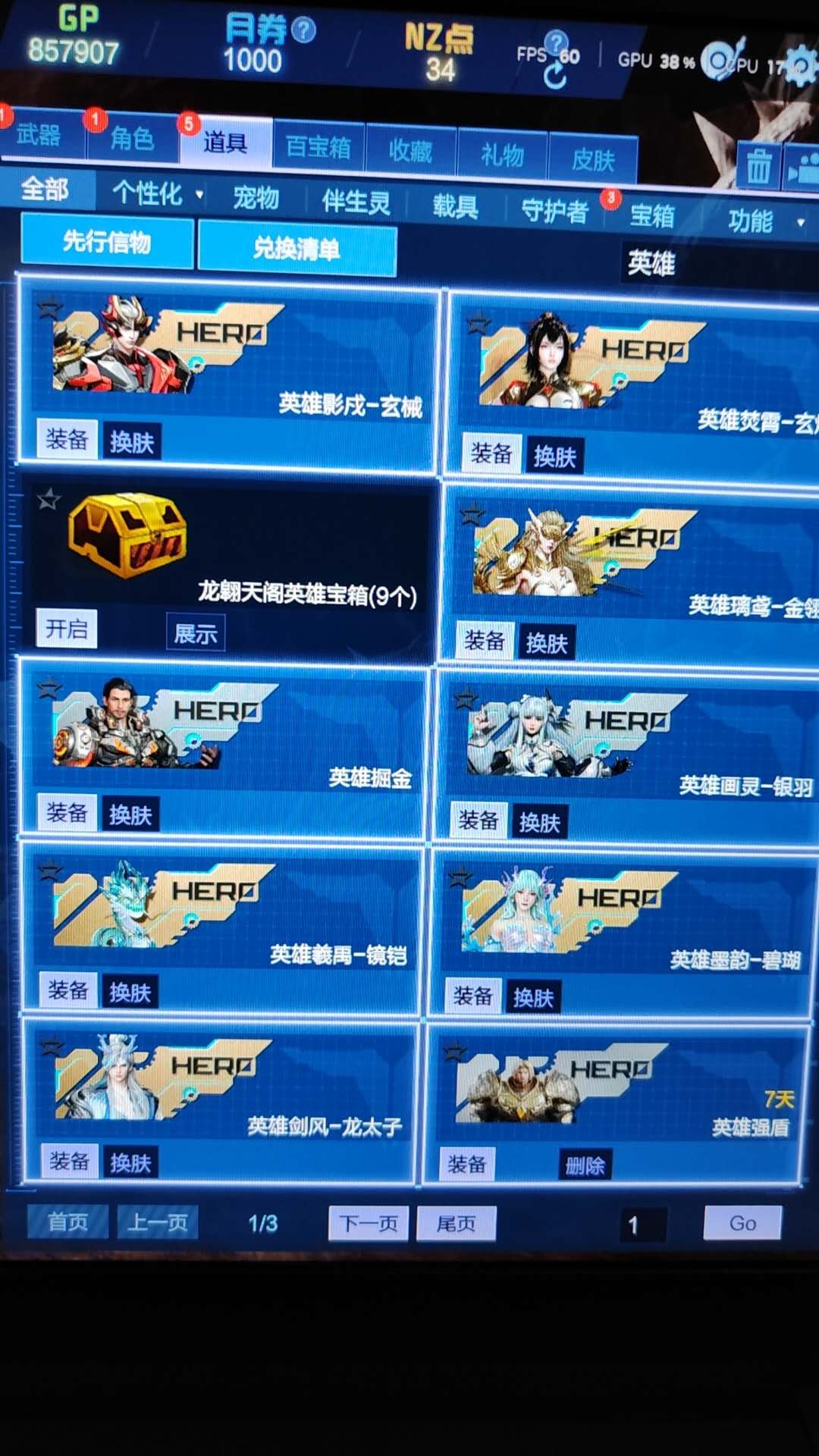The width and height of the screenshot is (819, 1456).
Task: Tap 换肤 for 英雄掘金
Action: pyautogui.click(x=130, y=815)
